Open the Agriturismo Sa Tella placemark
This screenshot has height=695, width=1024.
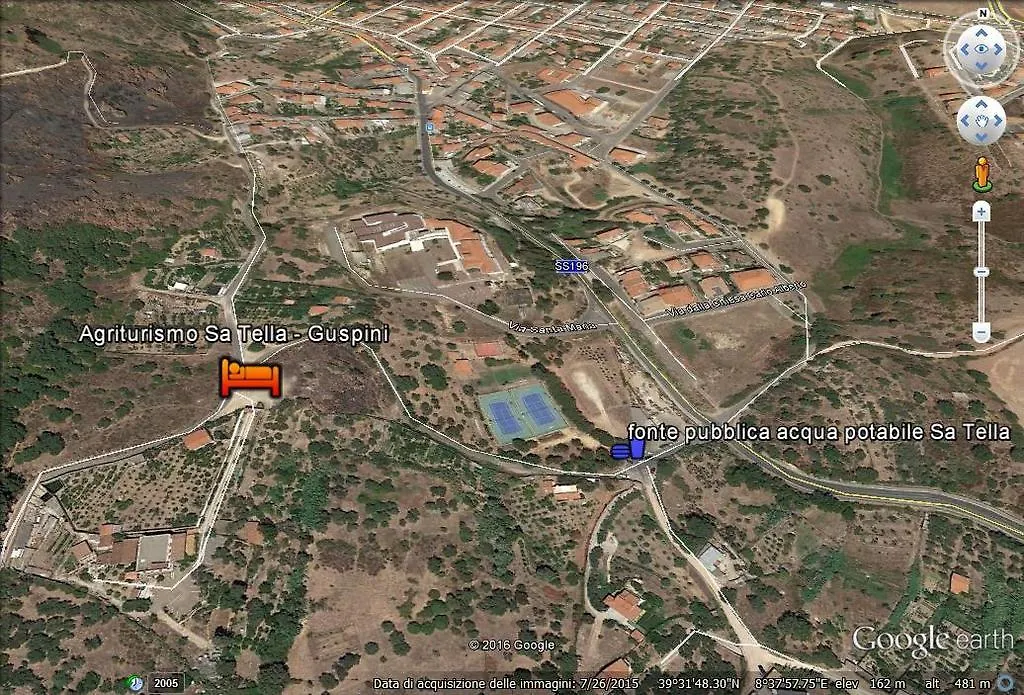[249, 379]
